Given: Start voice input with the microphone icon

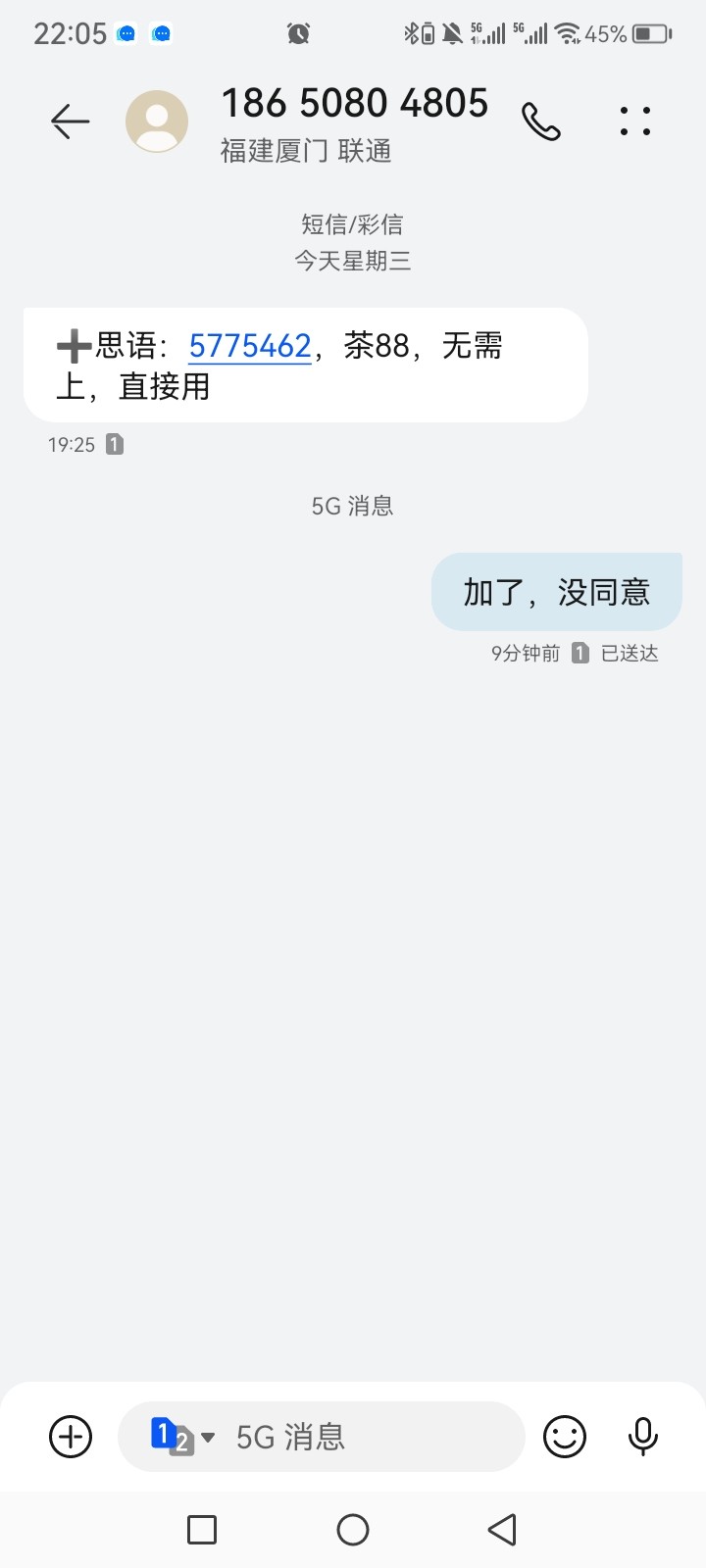Looking at the screenshot, I should tap(643, 1437).
